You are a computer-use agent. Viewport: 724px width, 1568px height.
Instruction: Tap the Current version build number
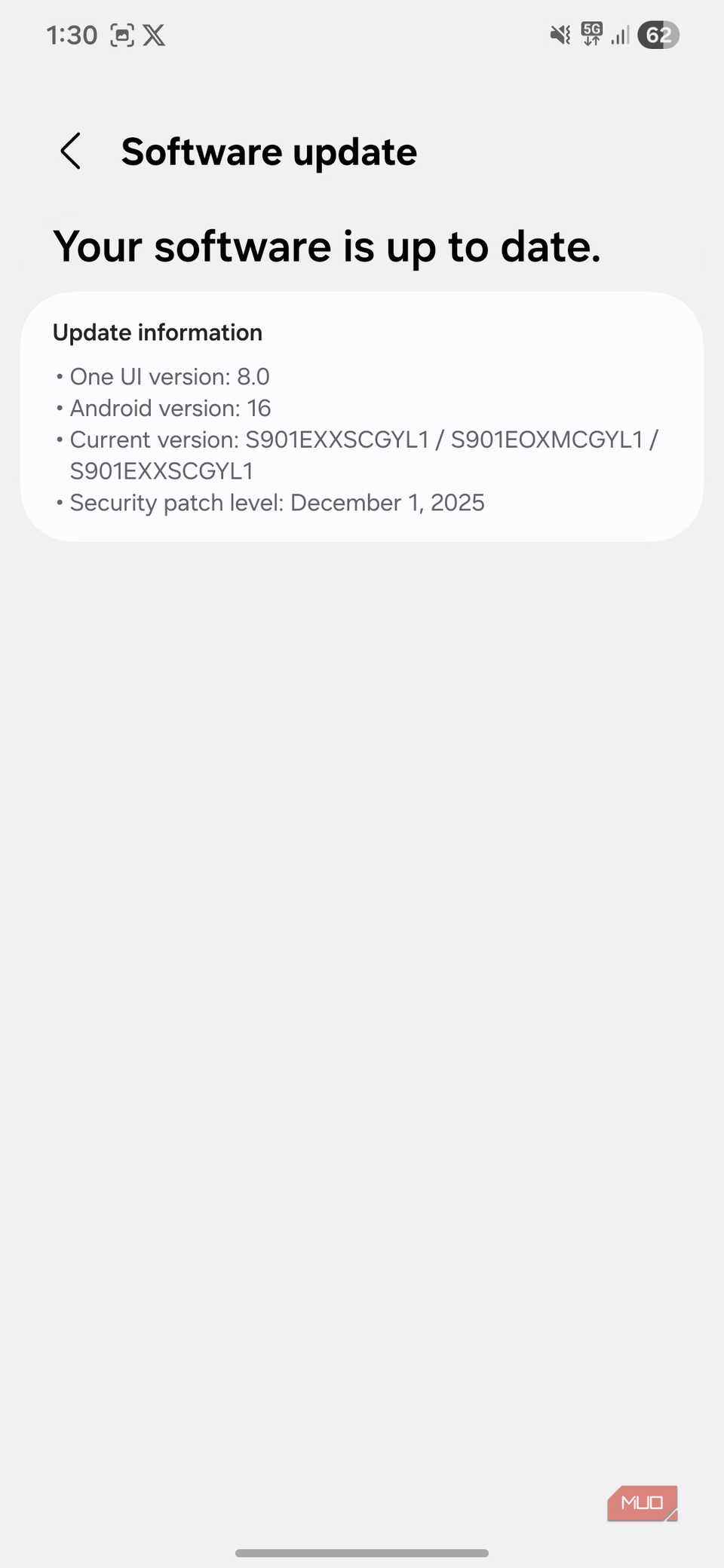(x=364, y=439)
